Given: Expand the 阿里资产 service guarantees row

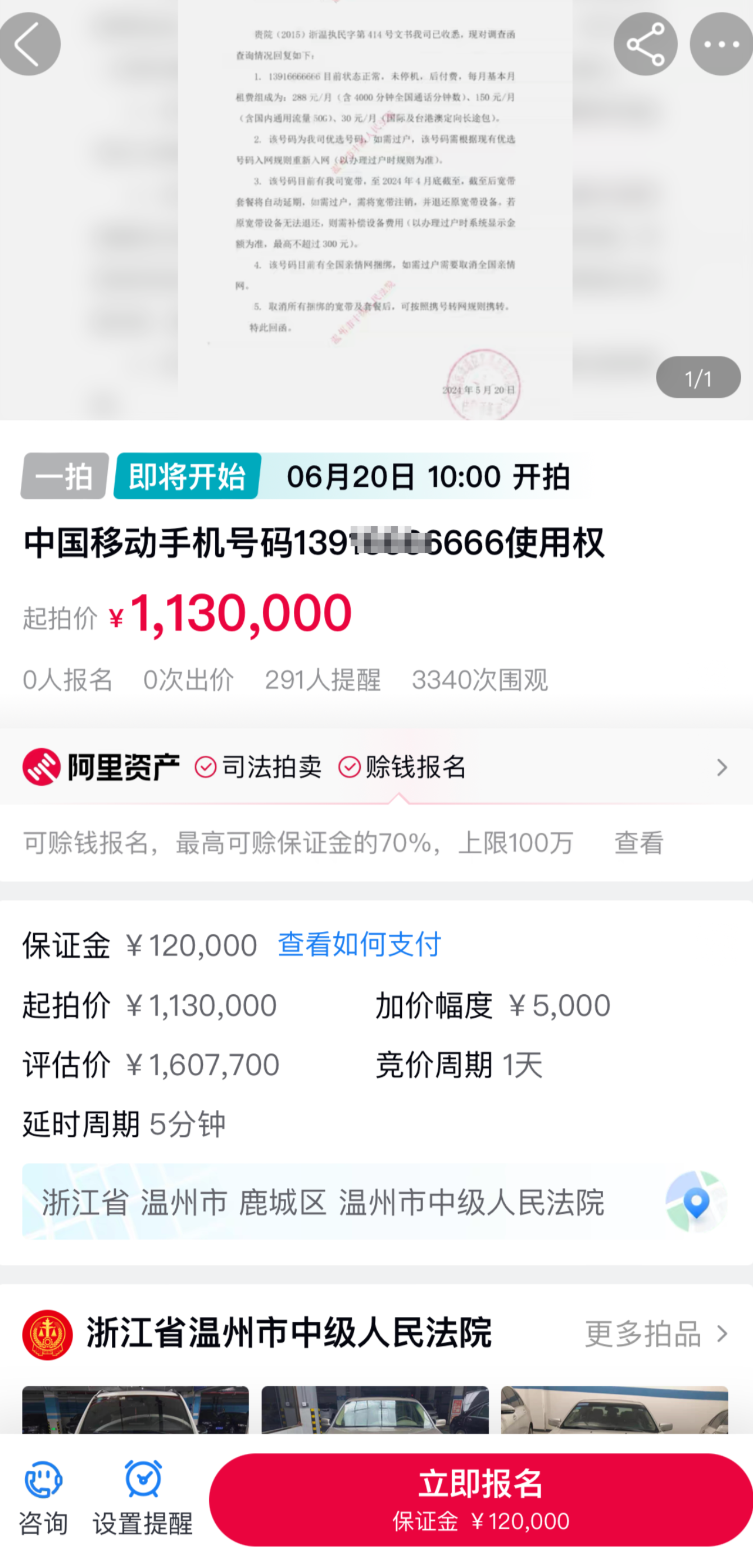Looking at the screenshot, I should coord(722,767).
